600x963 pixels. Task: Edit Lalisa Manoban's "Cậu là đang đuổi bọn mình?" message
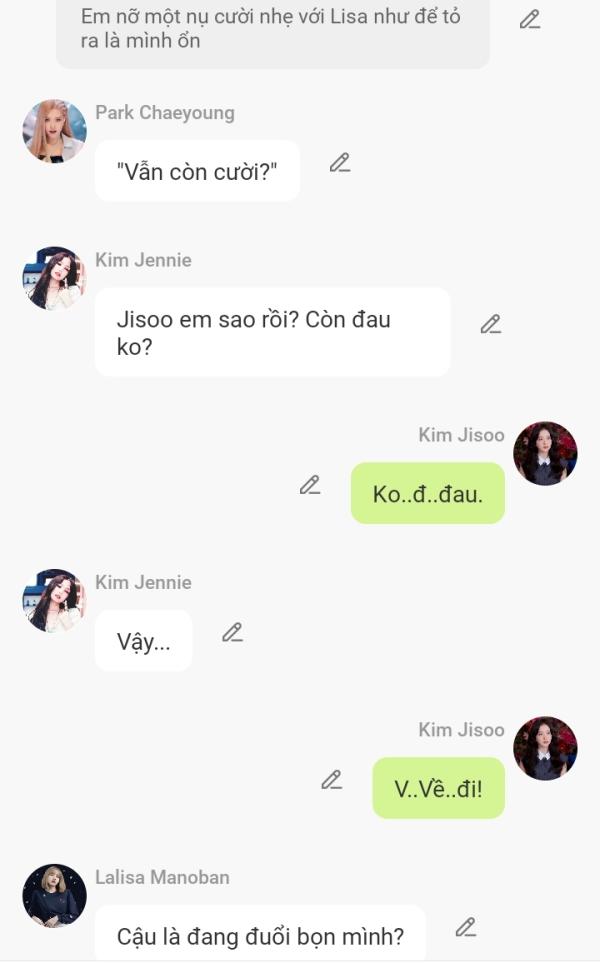(465, 927)
